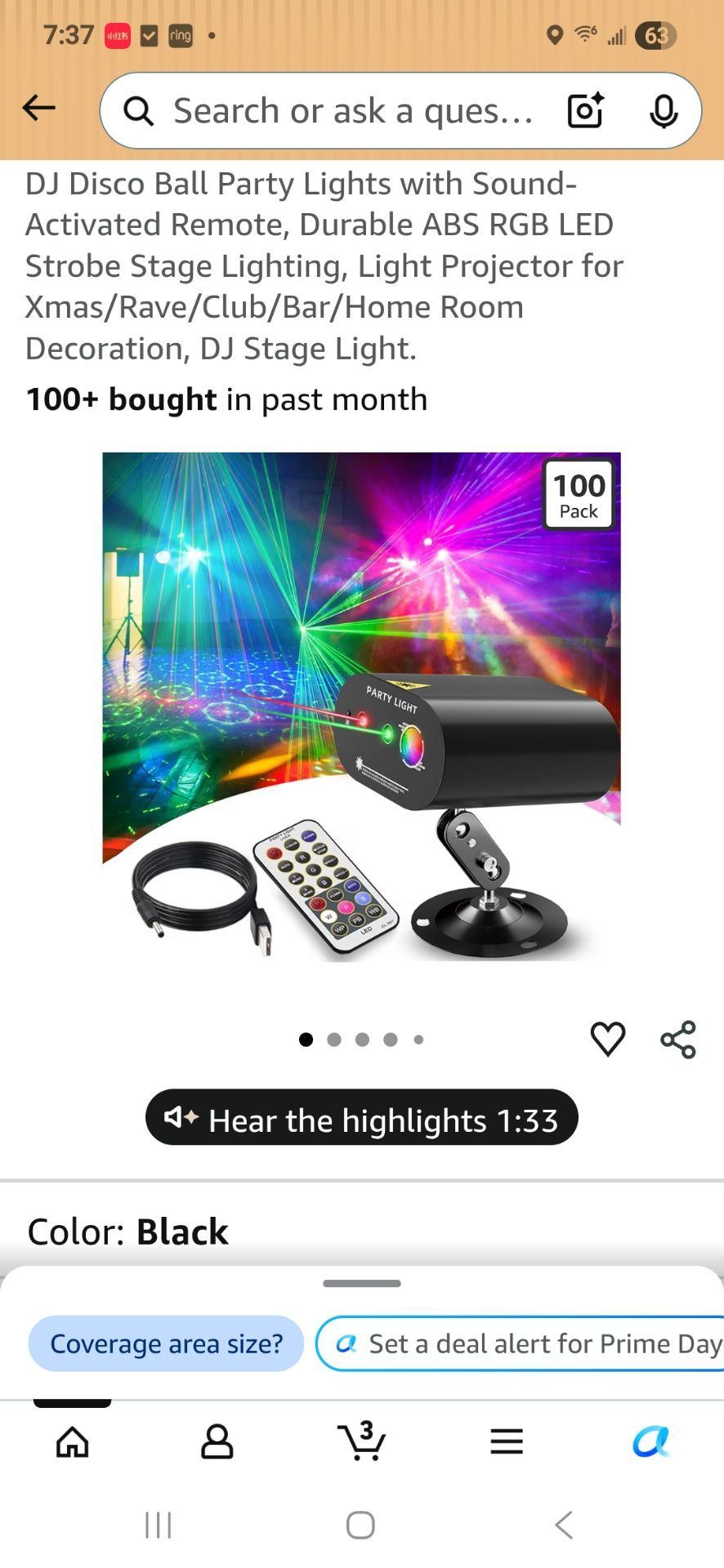Set a deal alert for Prime Day
Viewport: 724px width, 1568px height.
520,1343
